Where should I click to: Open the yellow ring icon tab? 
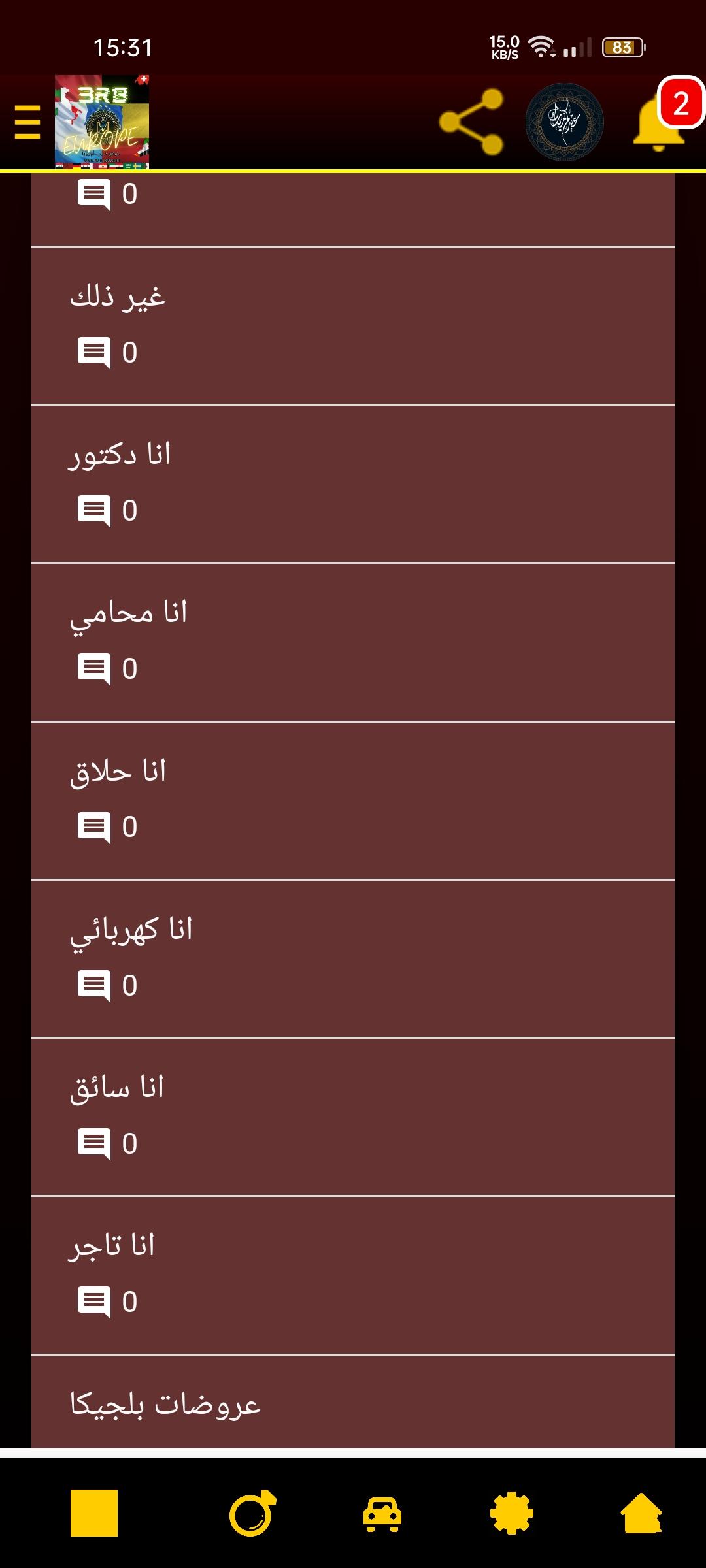pyautogui.click(x=252, y=1512)
